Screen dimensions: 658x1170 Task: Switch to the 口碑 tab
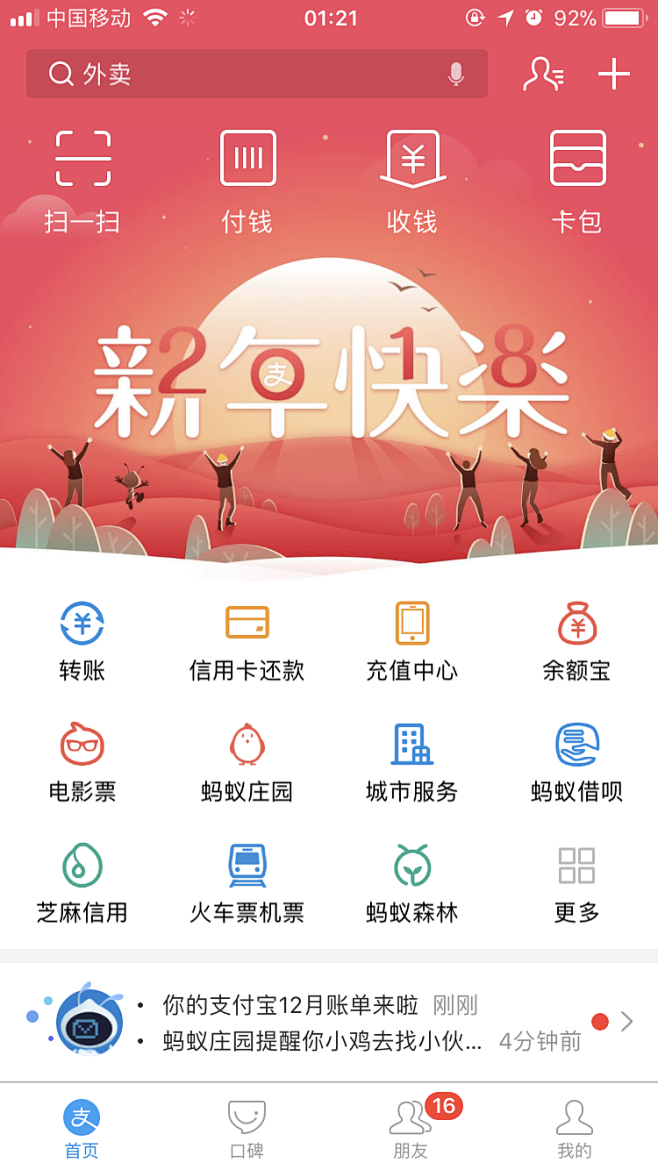[247, 1129]
